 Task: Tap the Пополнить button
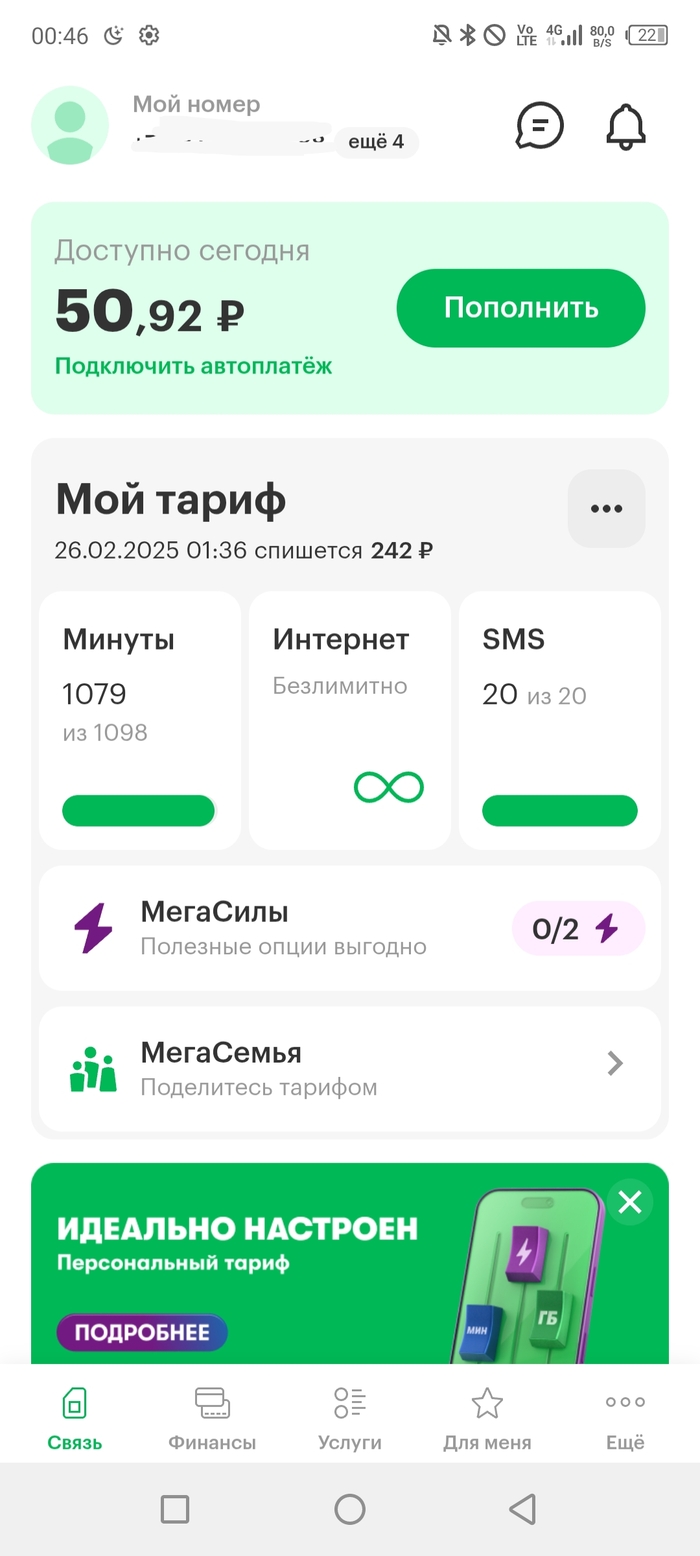[x=520, y=308]
